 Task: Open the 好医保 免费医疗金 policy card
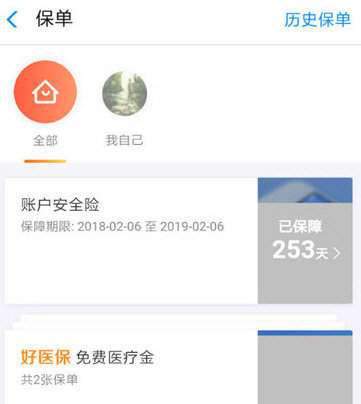tap(179, 367)
